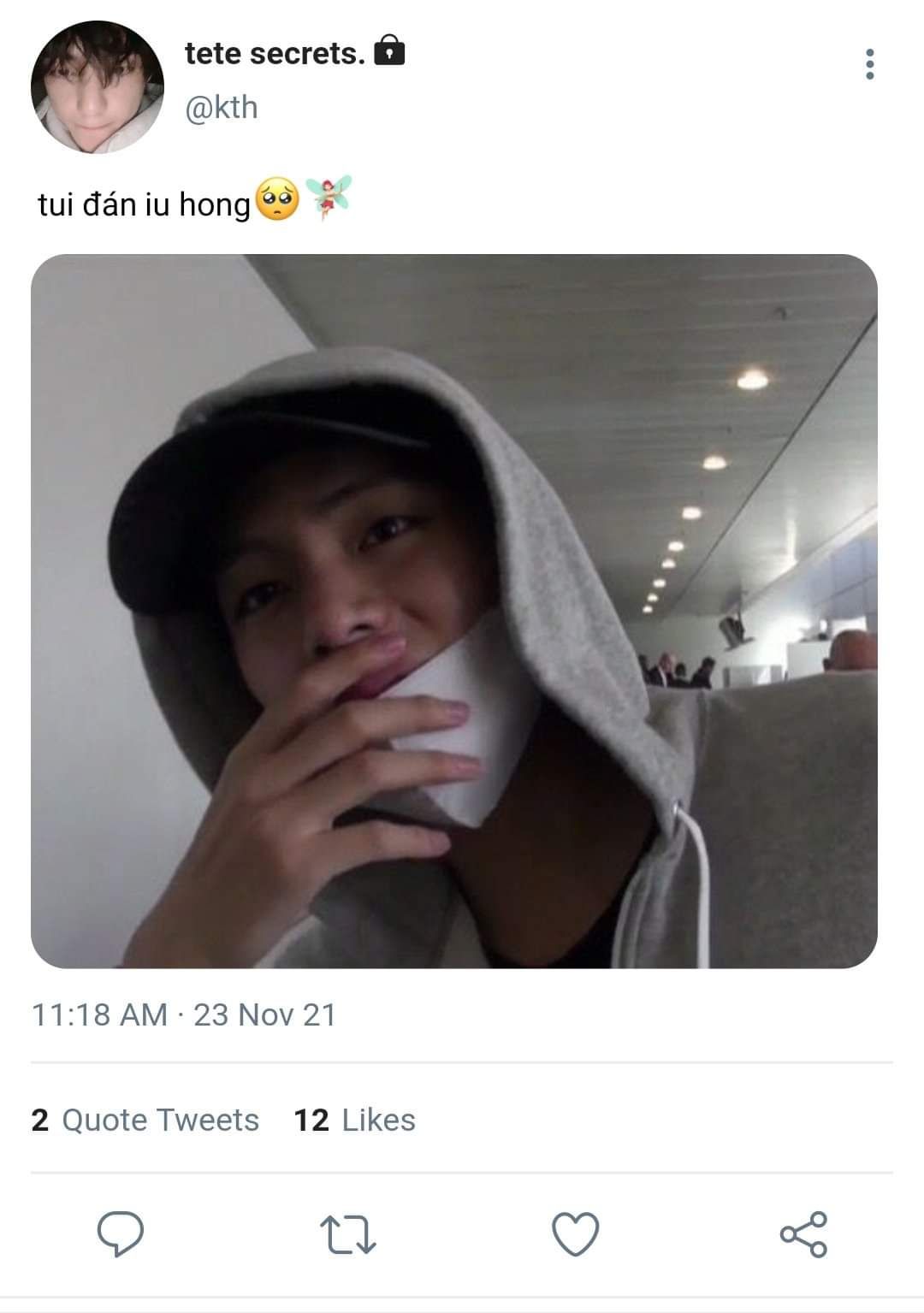
Task: See who left the 12 Likes
Action: click(354, 1120)
